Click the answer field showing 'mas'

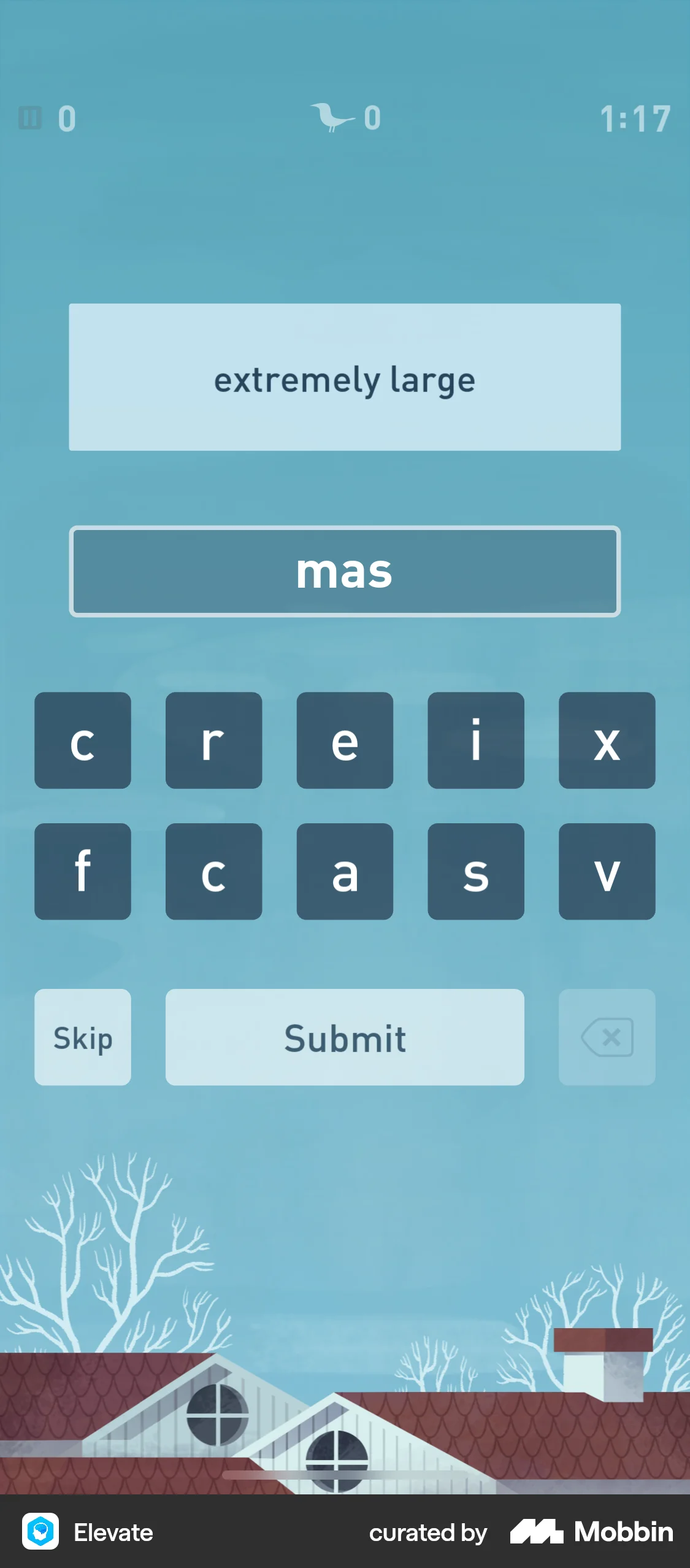[345, 572]
